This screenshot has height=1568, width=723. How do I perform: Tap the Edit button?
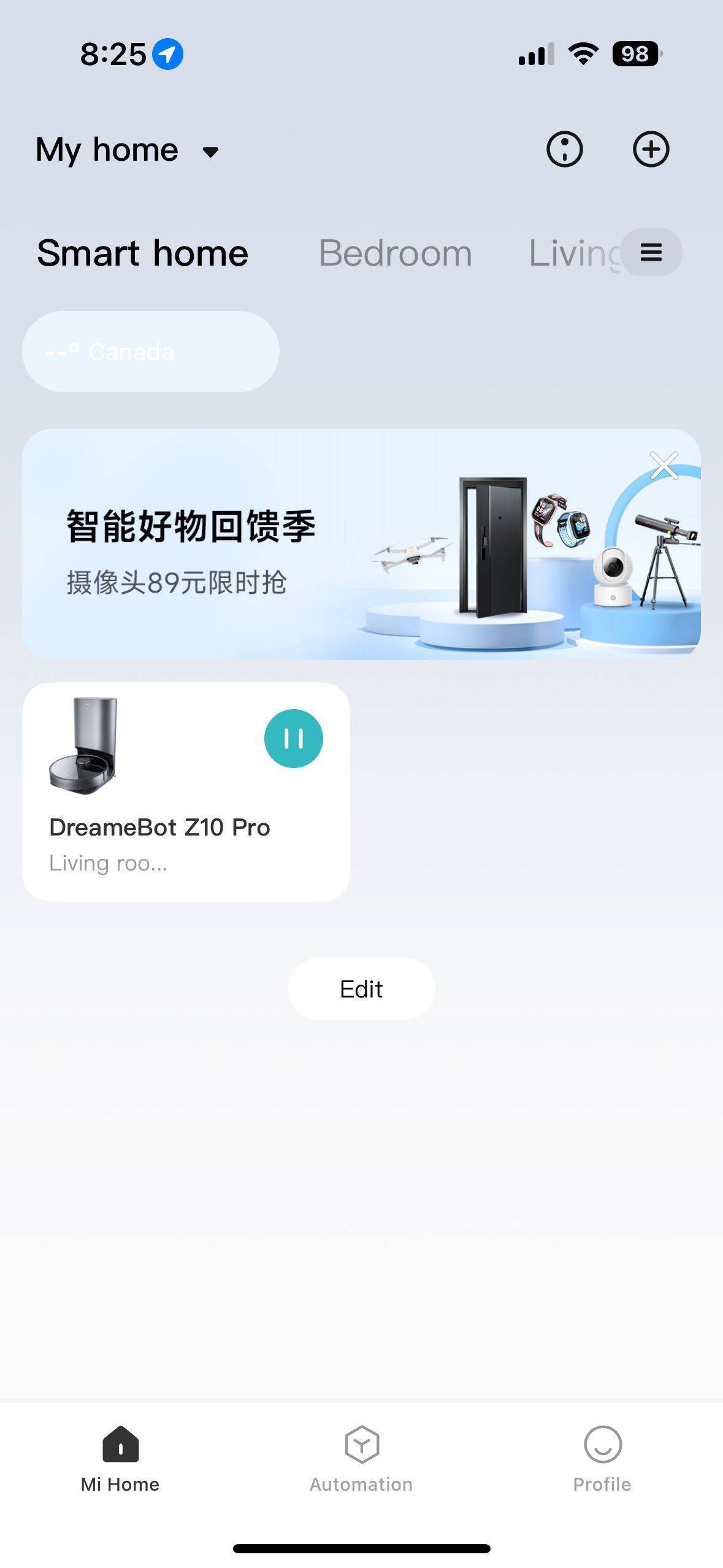point(362,989)
